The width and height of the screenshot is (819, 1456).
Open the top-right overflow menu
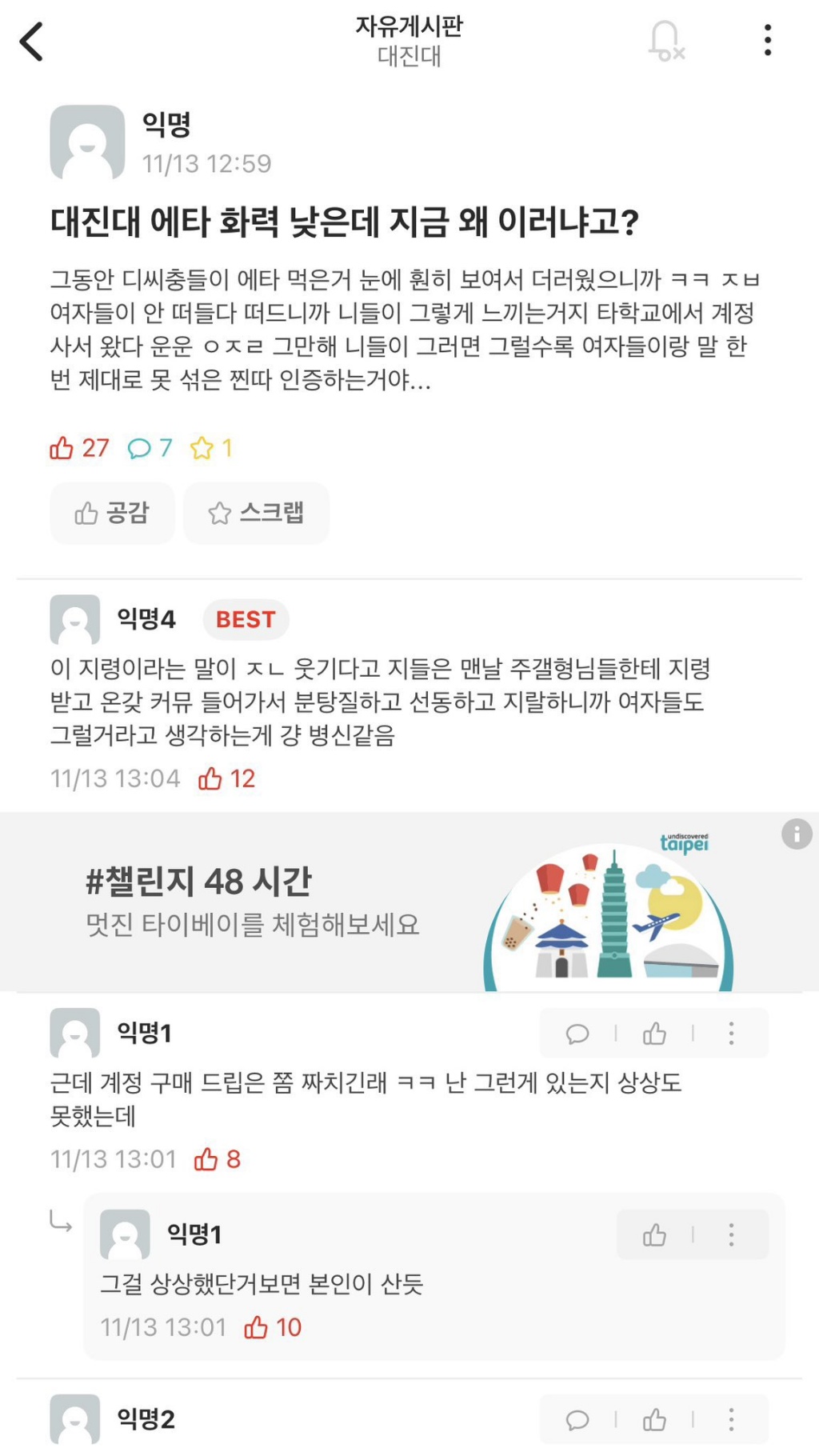point(767,40)
